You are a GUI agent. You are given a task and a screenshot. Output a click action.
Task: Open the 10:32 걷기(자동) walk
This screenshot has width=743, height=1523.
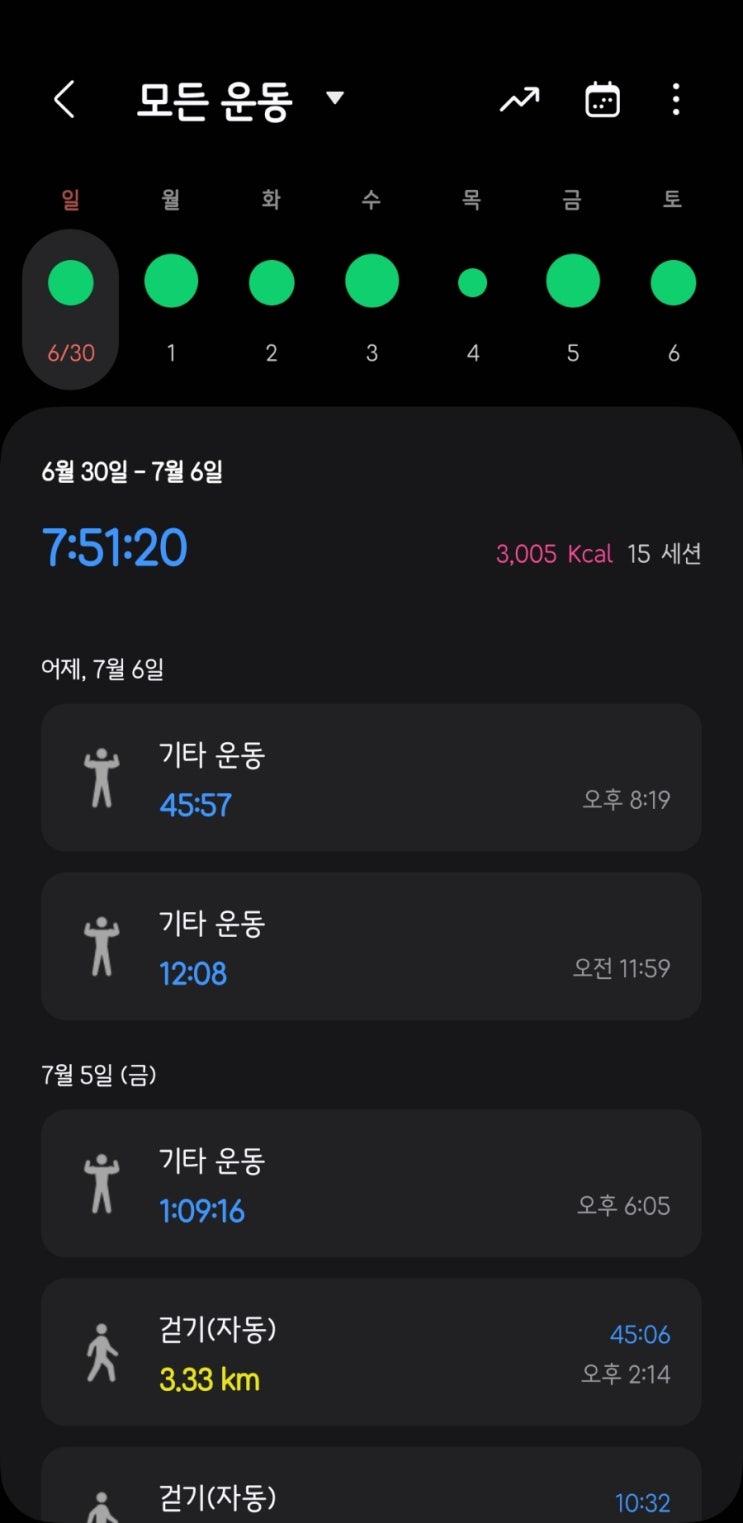click(371, 1490)
